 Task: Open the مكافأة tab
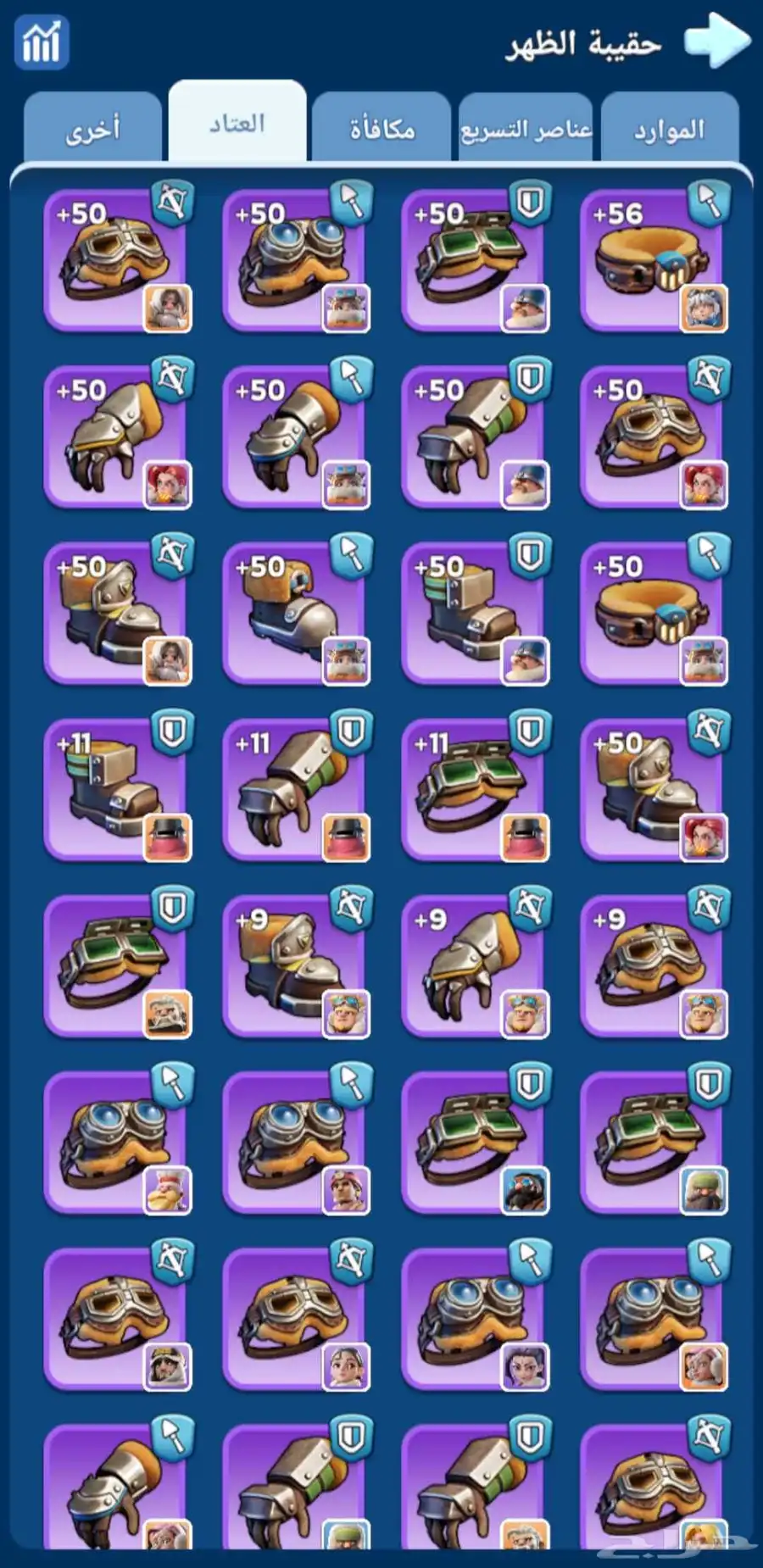pyautogui.click(x=381, y=130)
